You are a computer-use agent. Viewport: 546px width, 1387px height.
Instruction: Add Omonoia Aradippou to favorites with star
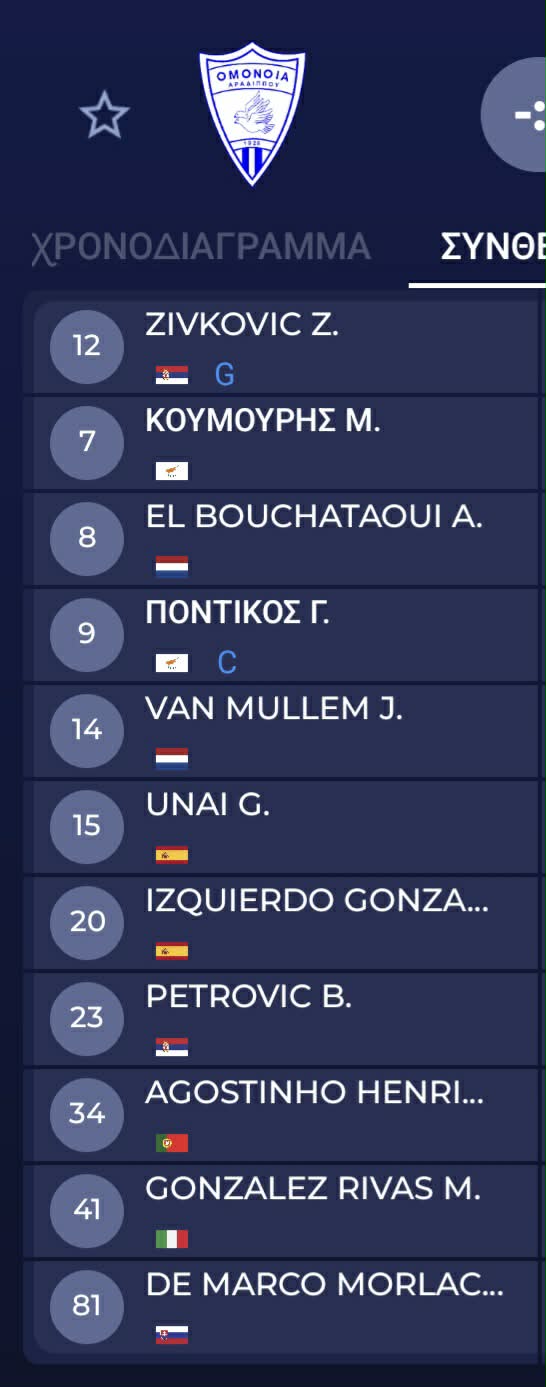point(104,114)
